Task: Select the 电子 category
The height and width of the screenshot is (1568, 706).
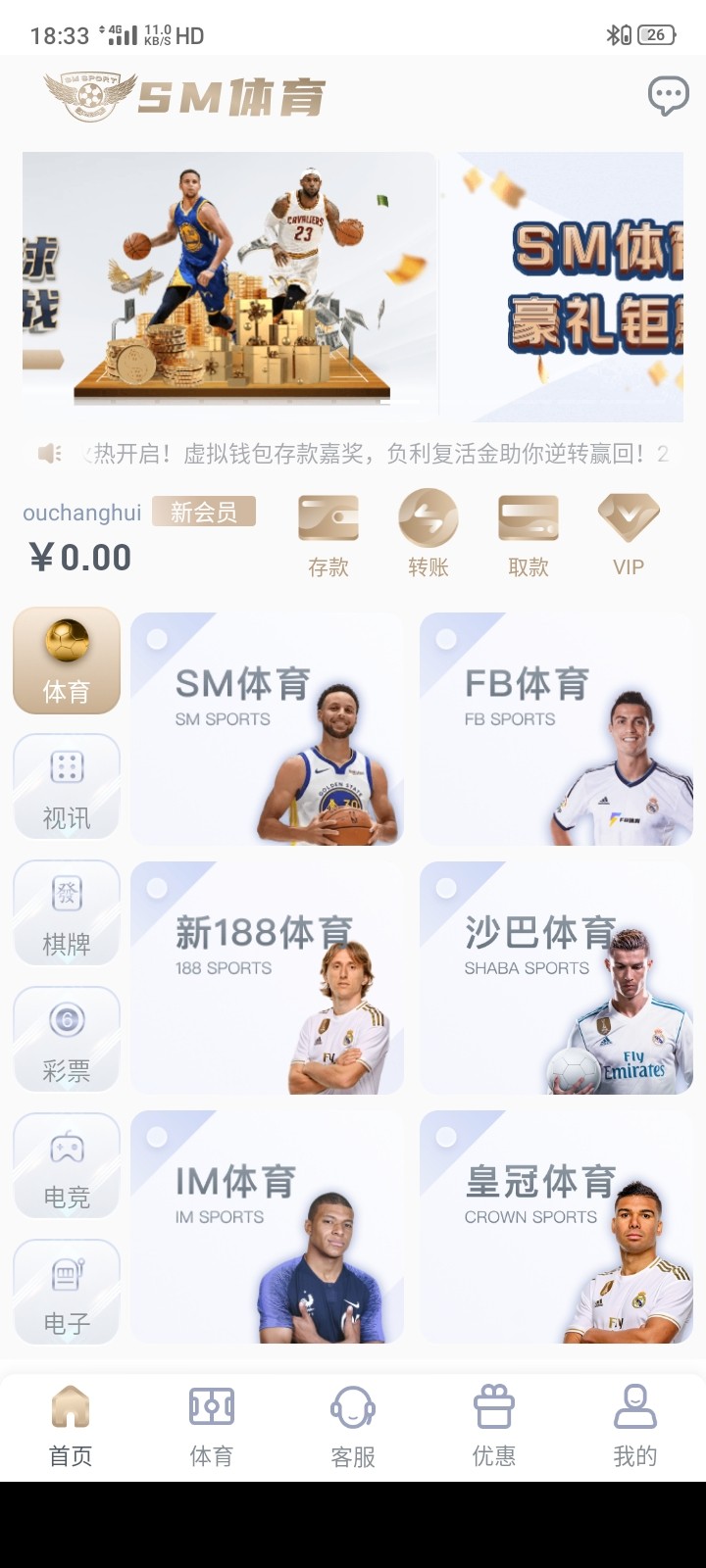Action: click(x=67, y=1292)
